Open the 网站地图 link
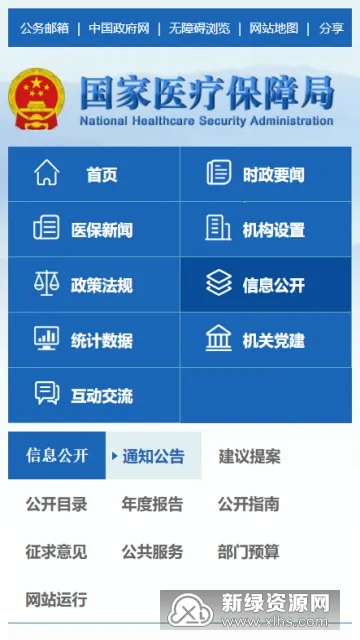The height and width of the screenshot is (640, 360). (x=273, y=29)
